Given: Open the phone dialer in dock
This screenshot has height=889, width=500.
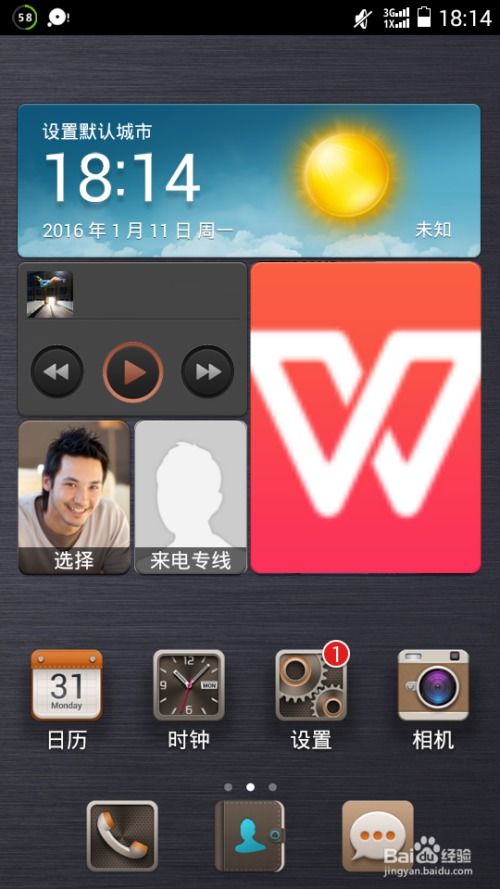Looking at the screenshot, I should point(122,836).
